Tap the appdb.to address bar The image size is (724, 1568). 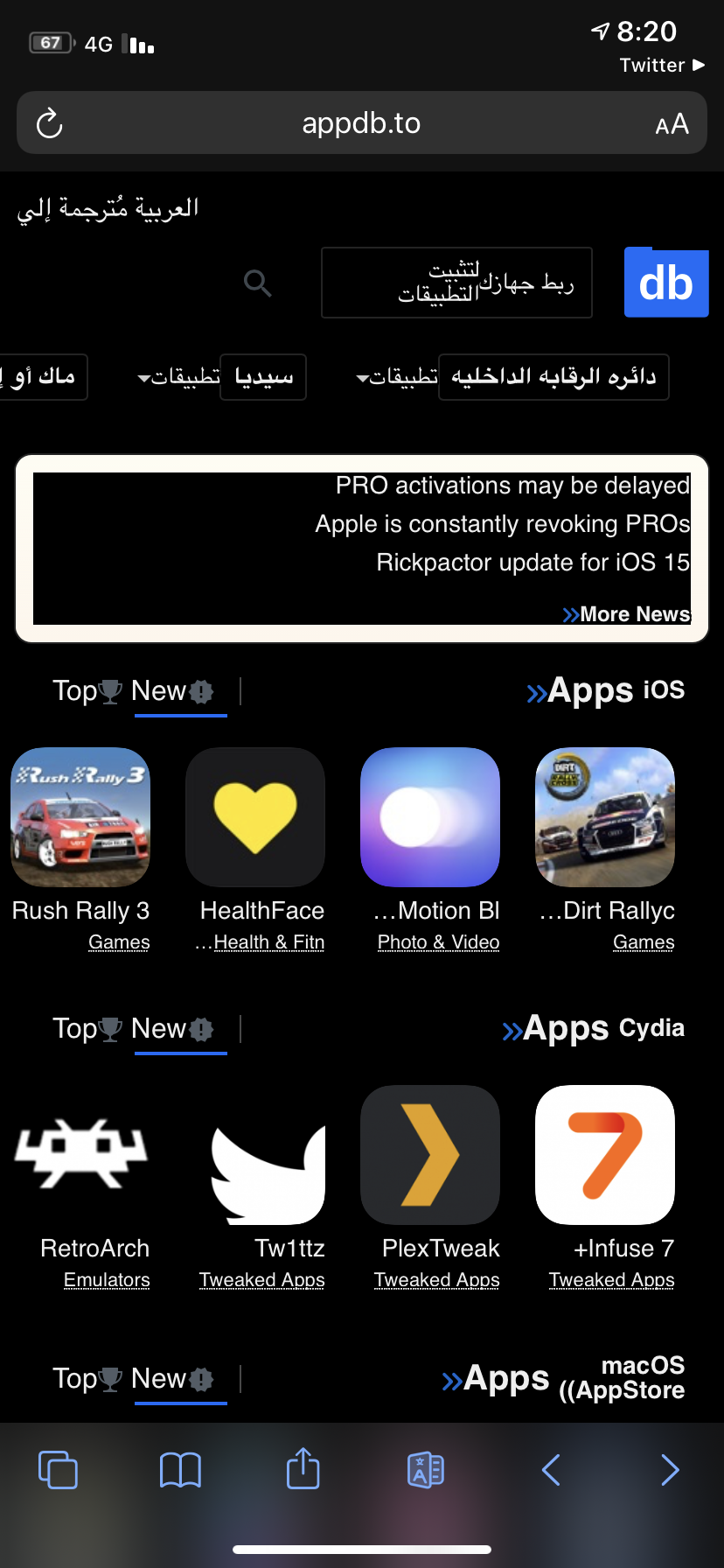click(x=361, y=123)
